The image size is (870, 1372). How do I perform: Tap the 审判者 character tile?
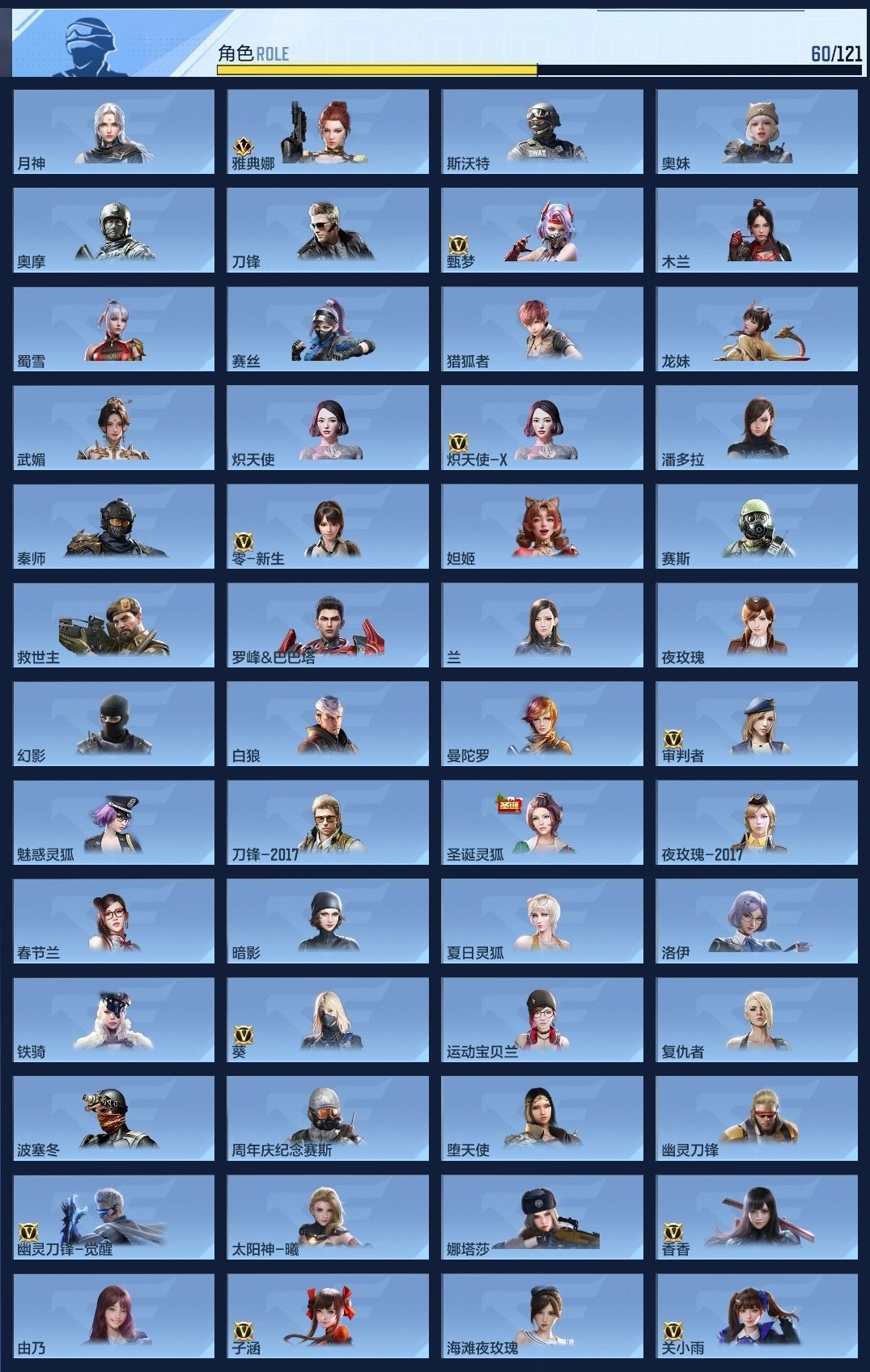[757, 723]
